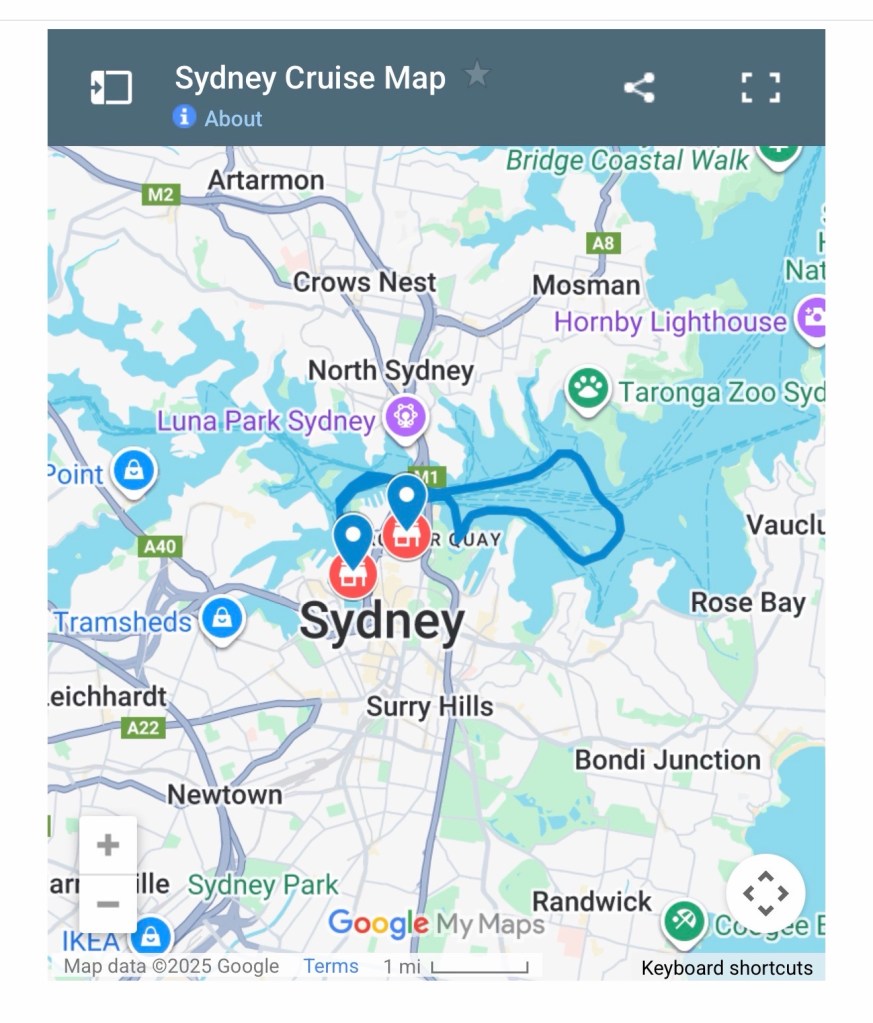Screen dimensions: 873x1023
Task: Select the Taronga Zoo Sydney marker
Action: (x=588, y=389)
